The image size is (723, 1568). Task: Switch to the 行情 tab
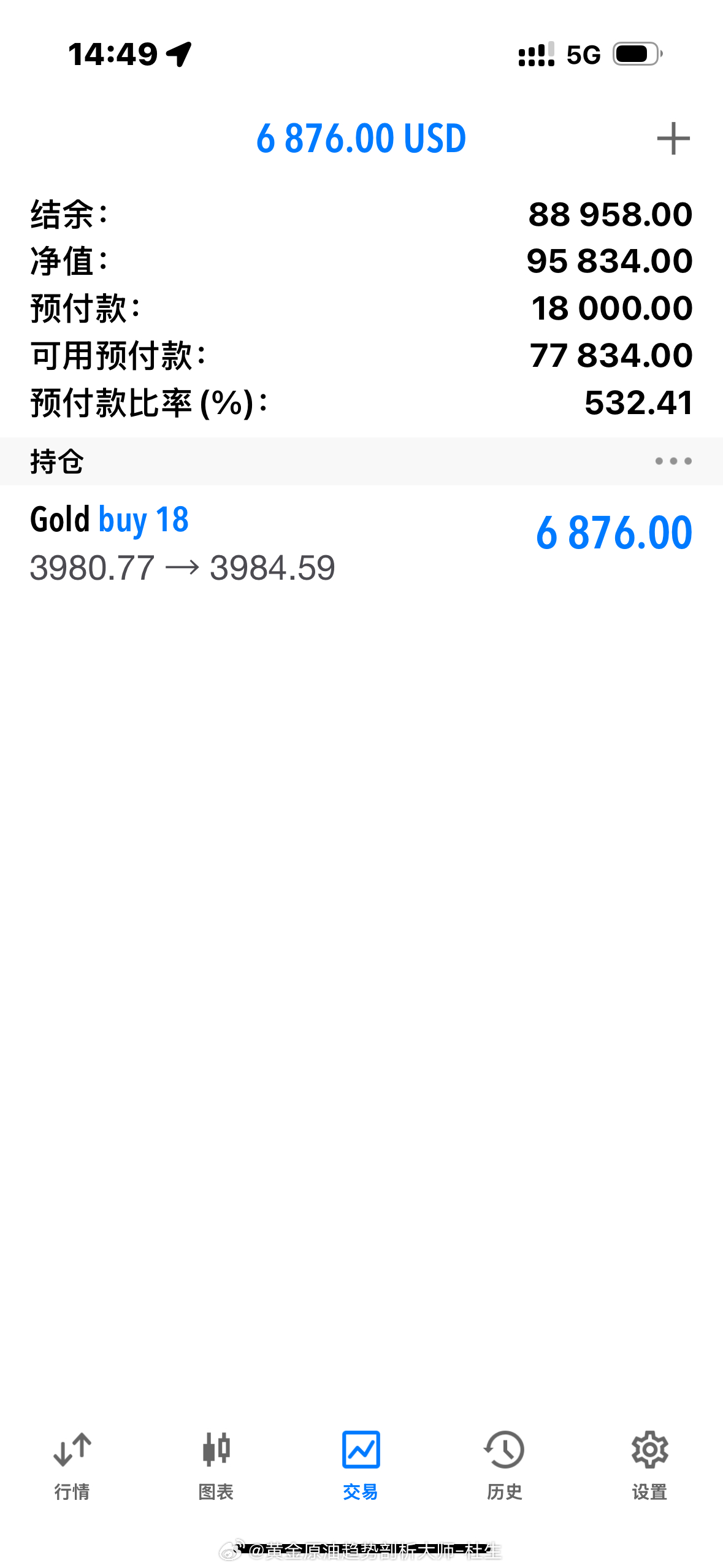pyautogui.click(x=72, y=1466)
